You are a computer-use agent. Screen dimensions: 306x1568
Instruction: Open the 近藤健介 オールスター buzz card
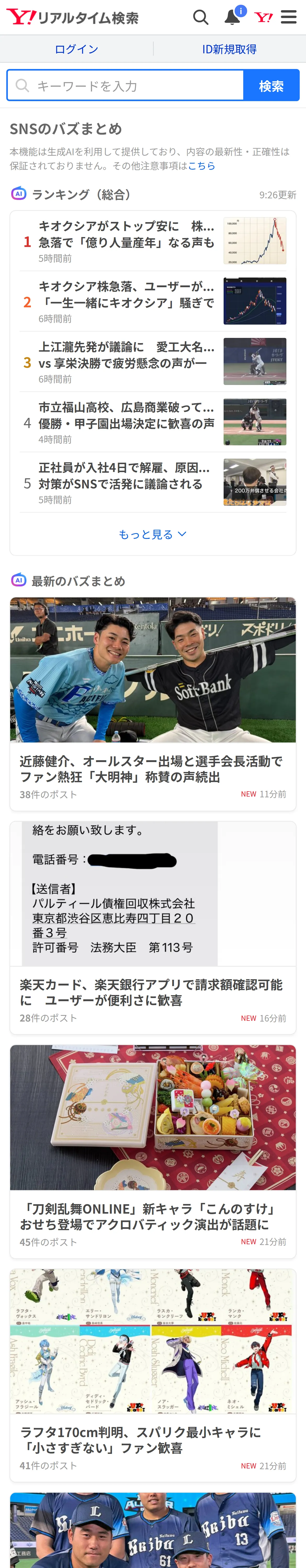click(153, 704)
